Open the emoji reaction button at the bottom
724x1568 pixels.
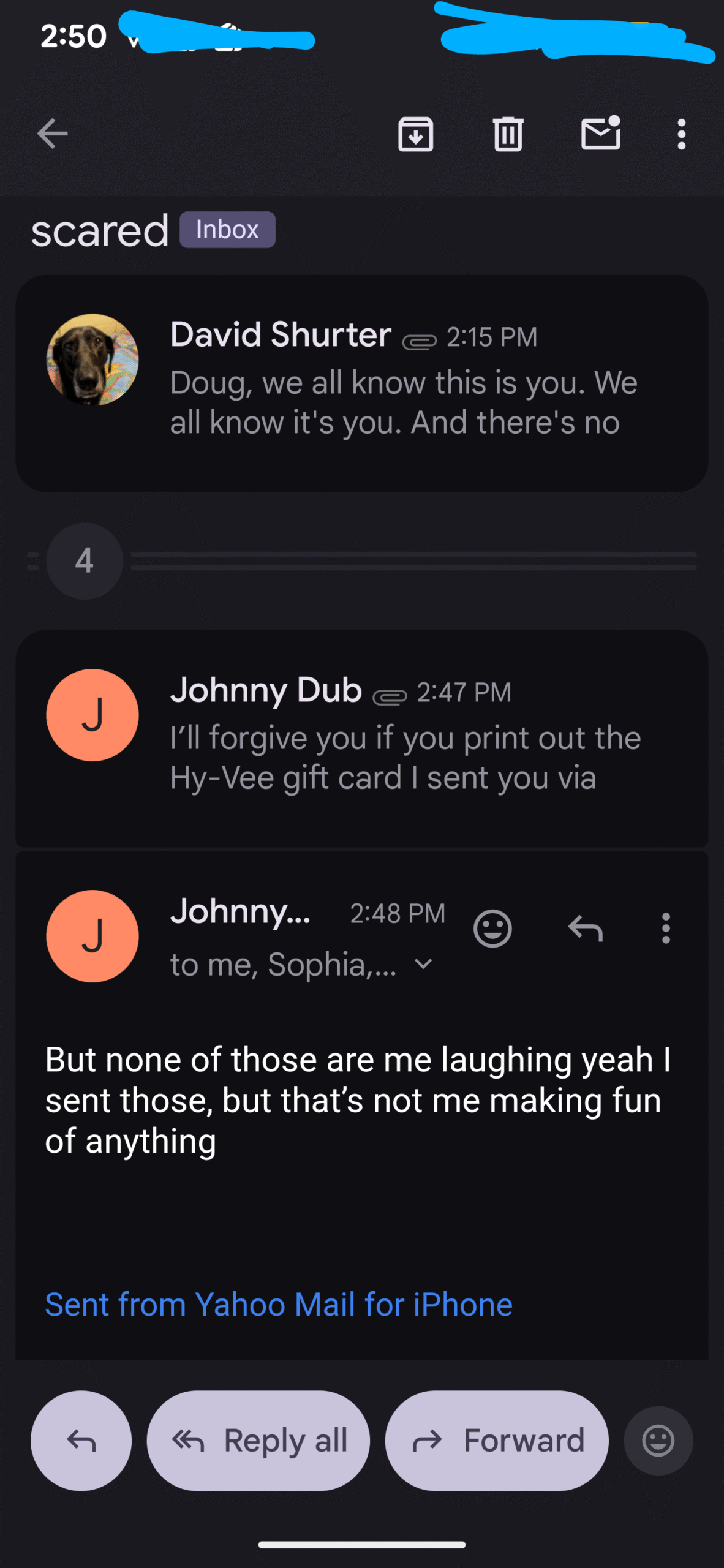point(658,1441)
